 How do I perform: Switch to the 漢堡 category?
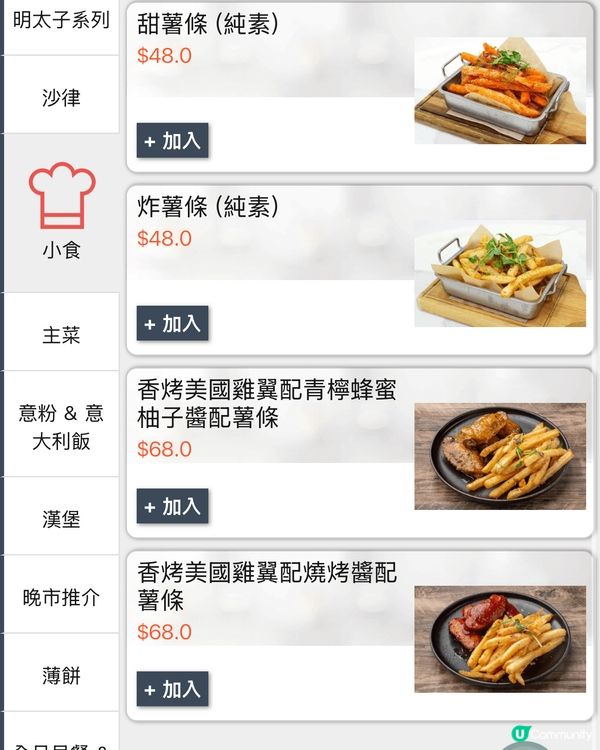61,519
